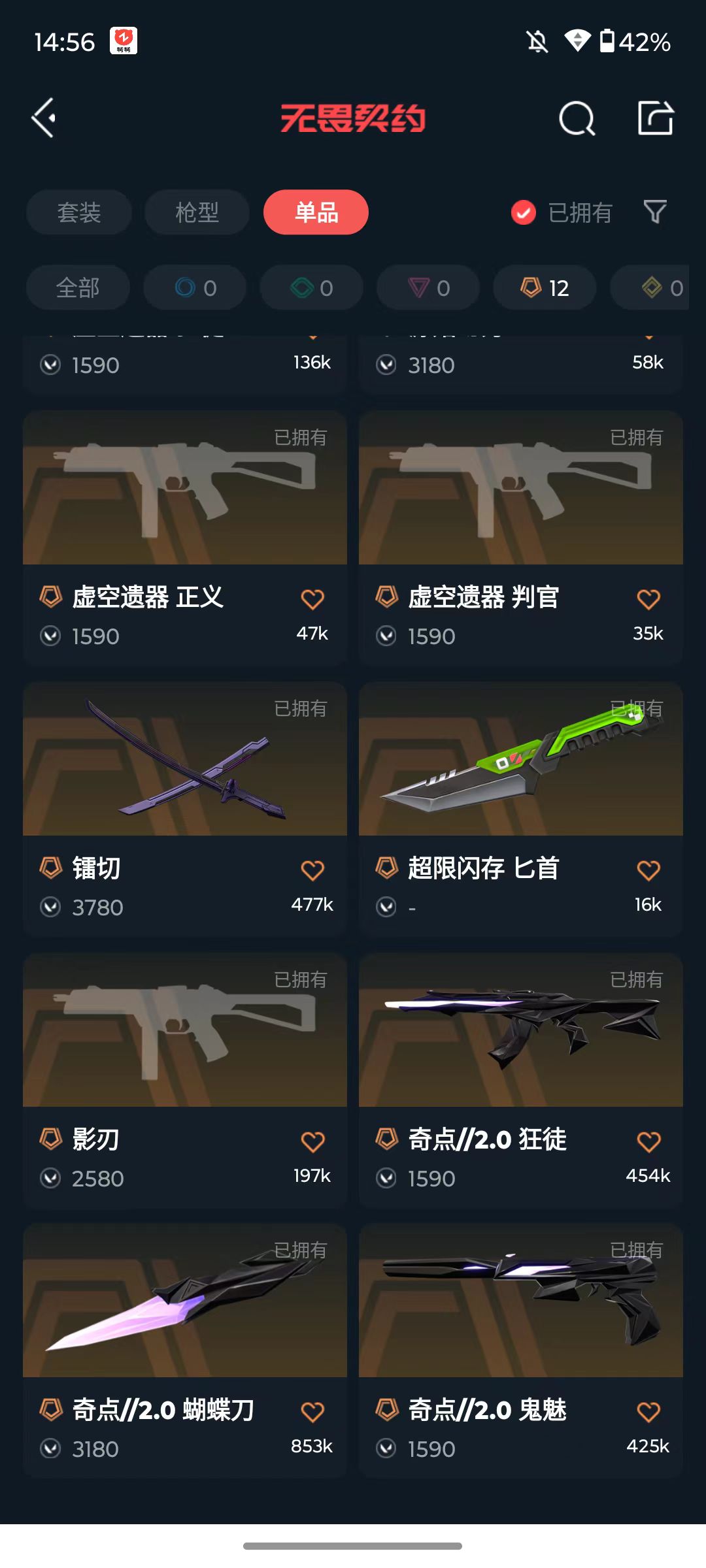
Task: Like the 超限闪存 匕首 skin
Action: click(x=648, y=870)
